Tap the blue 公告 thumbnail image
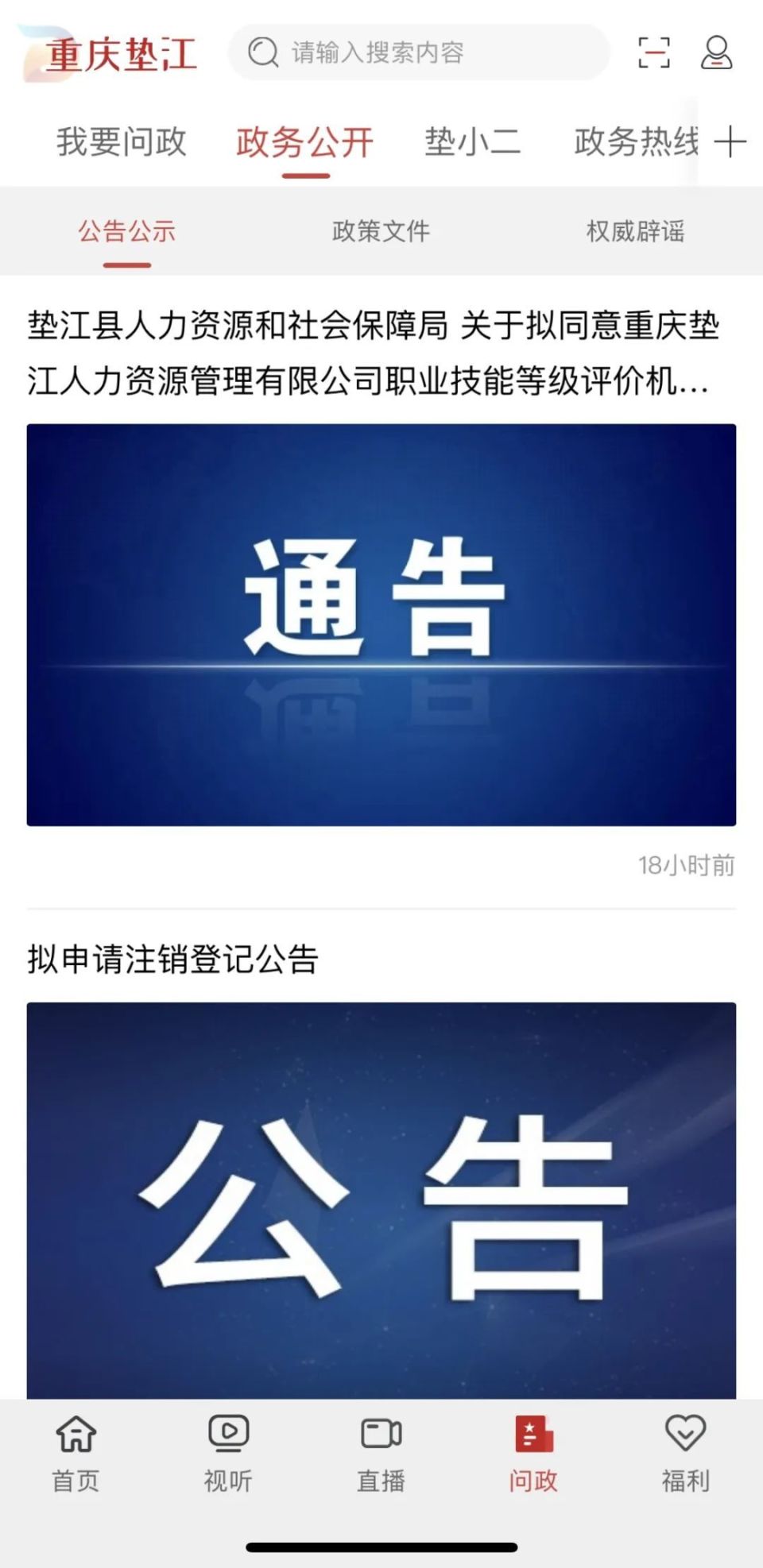This screenshot has width=763, height=1568. tap(380, 1191)
